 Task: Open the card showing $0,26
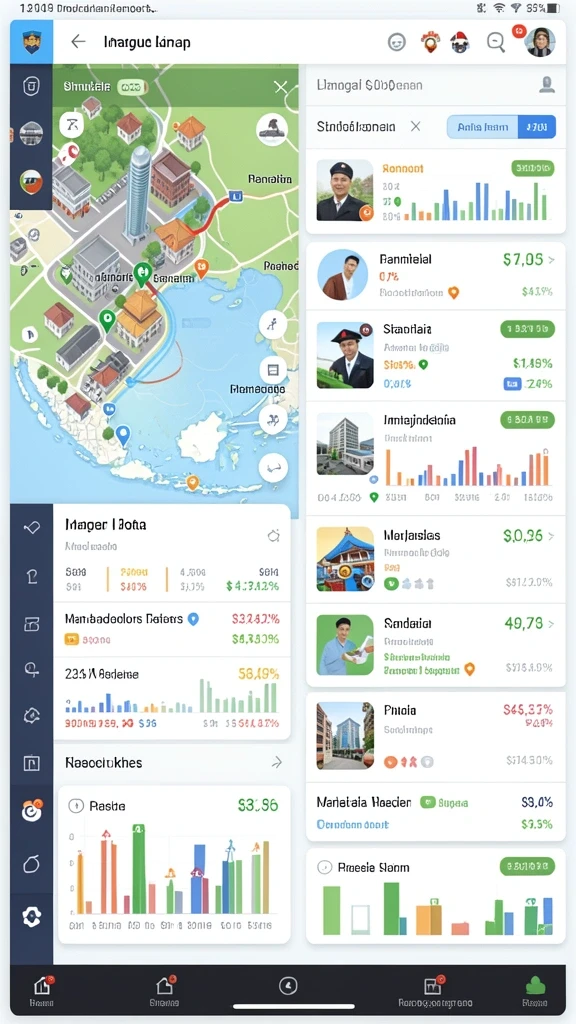tap(436, 559)
